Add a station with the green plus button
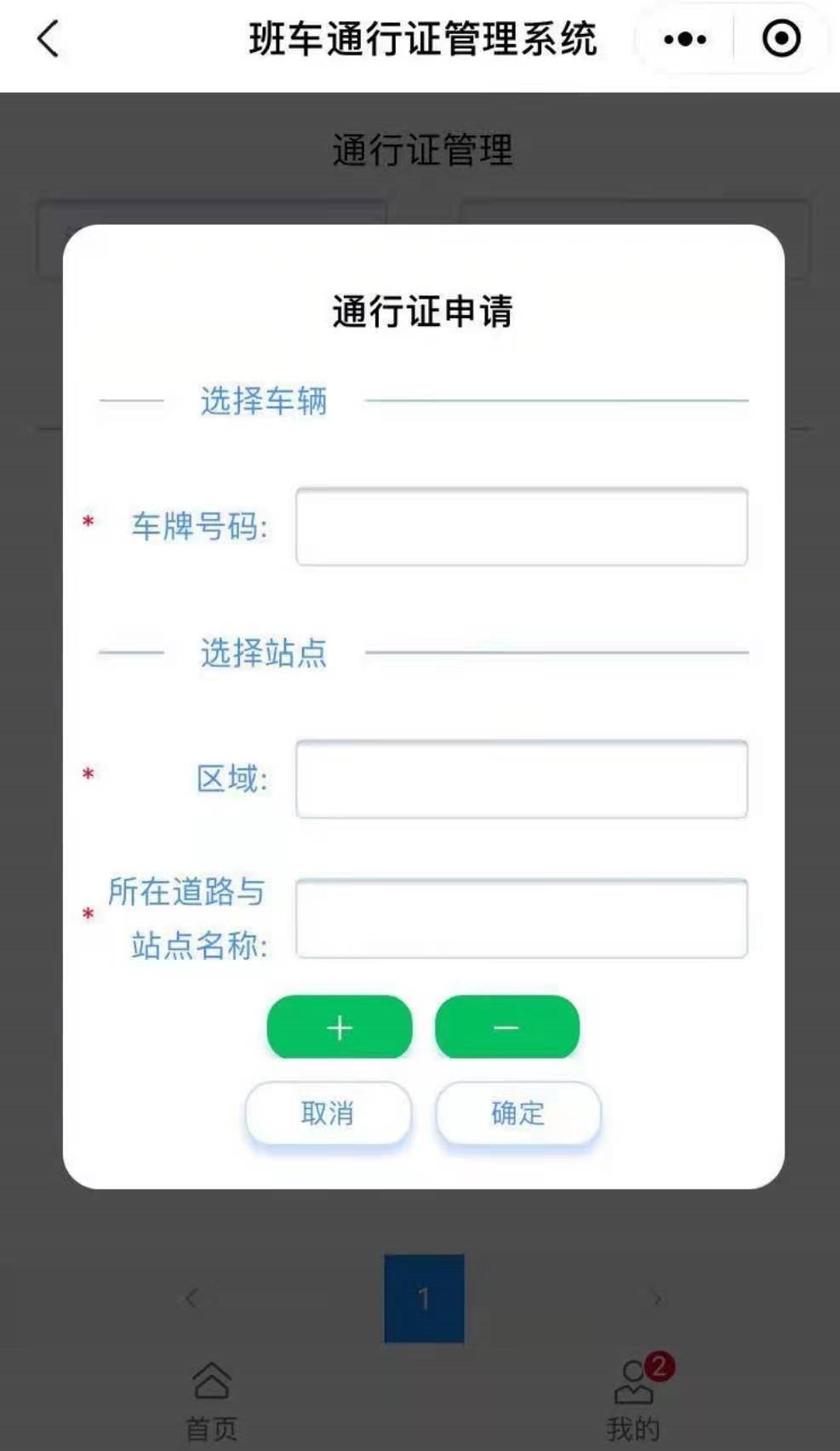Screen dimensions: 840x1451 coord(340,1027)
